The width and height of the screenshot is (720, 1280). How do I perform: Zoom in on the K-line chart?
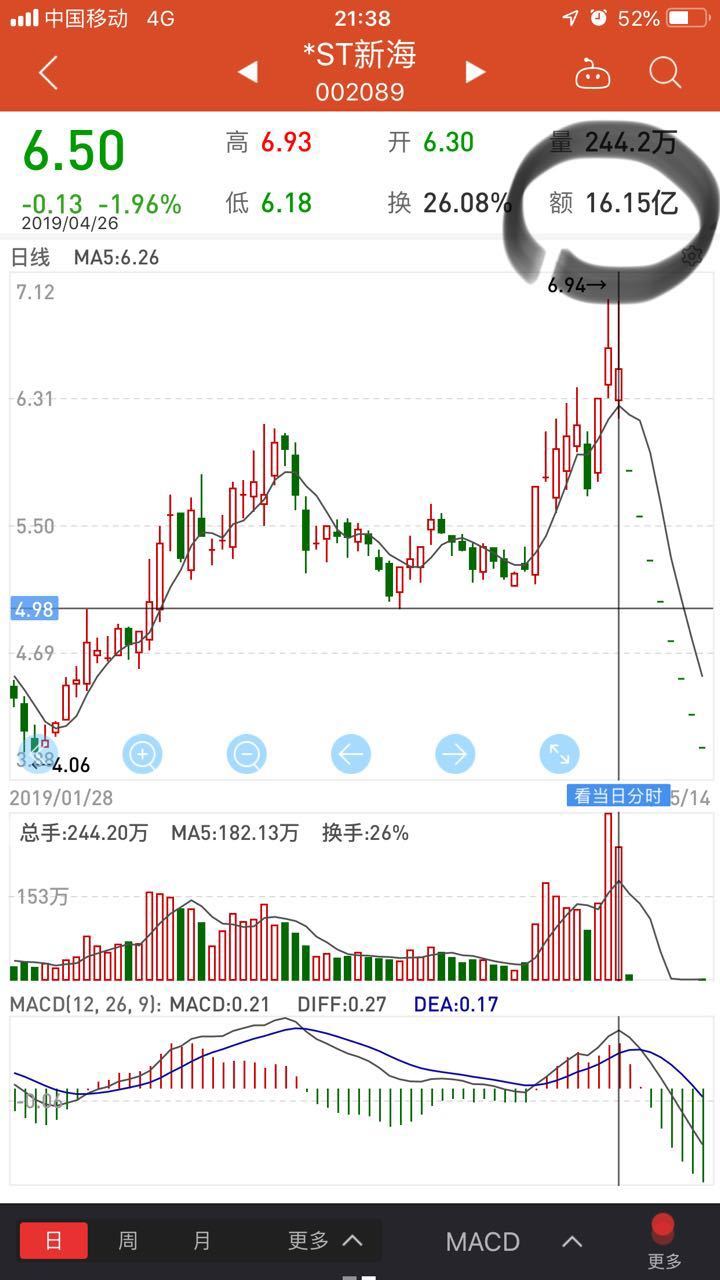(x=142, y=754)
